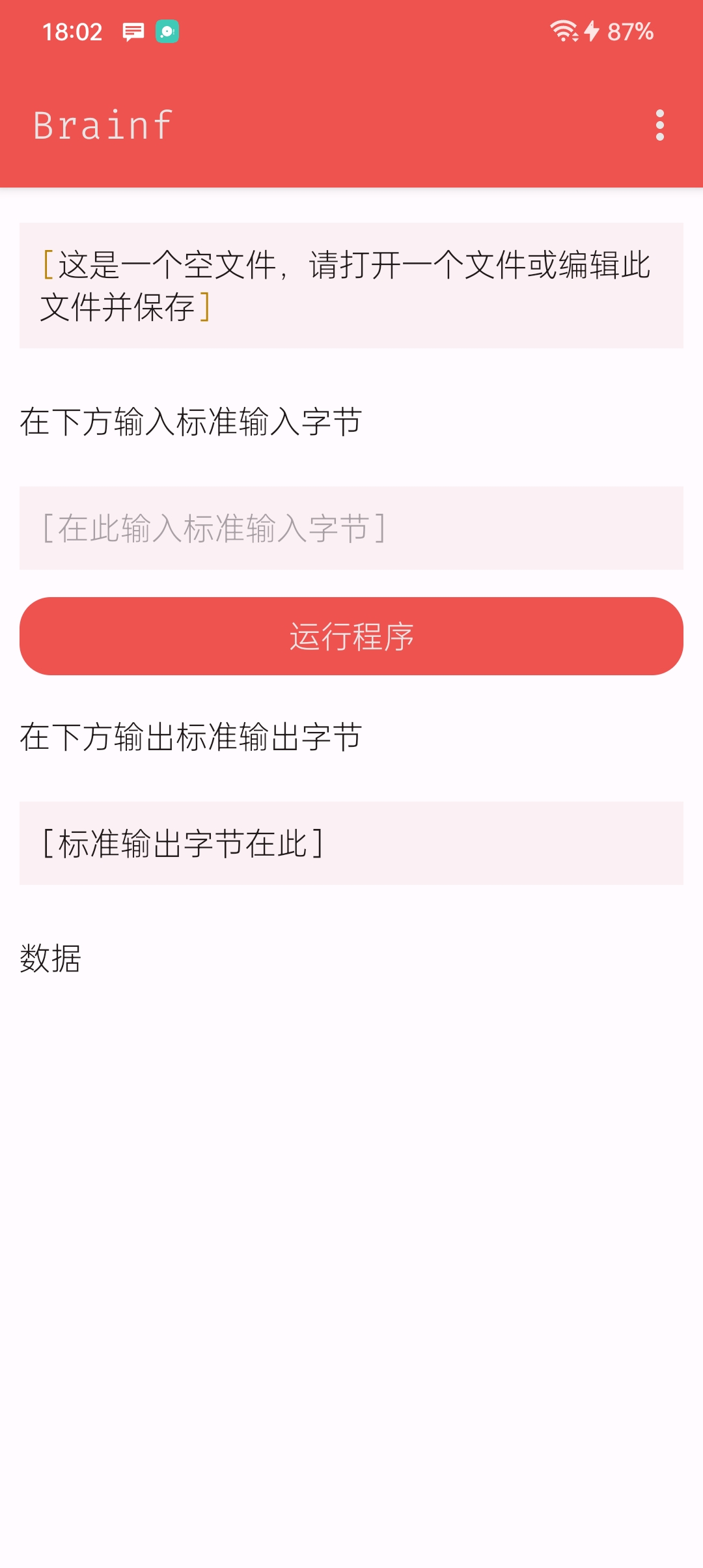Tap the battery charging indicator

point(591,31)
